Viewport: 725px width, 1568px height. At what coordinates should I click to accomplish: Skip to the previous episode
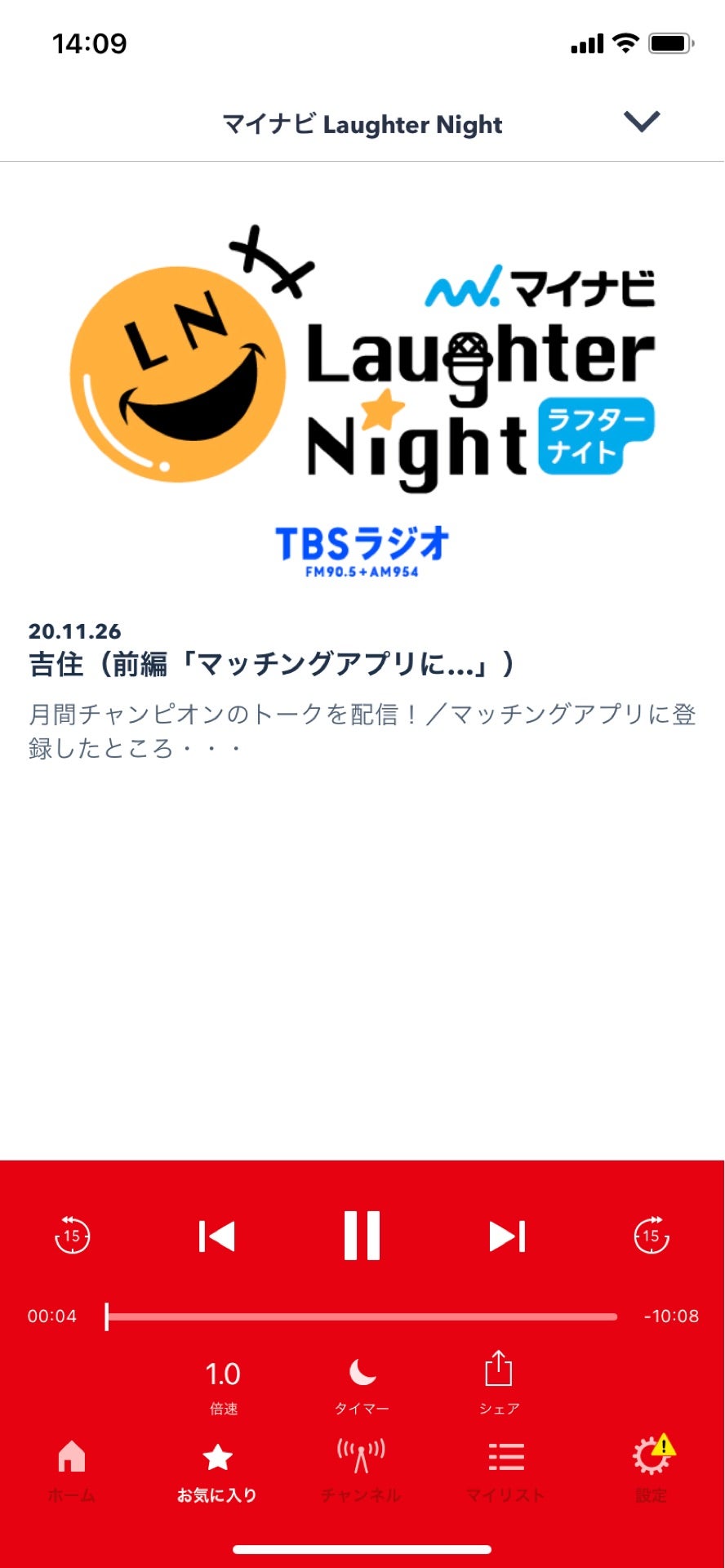tap(216, 1236)
